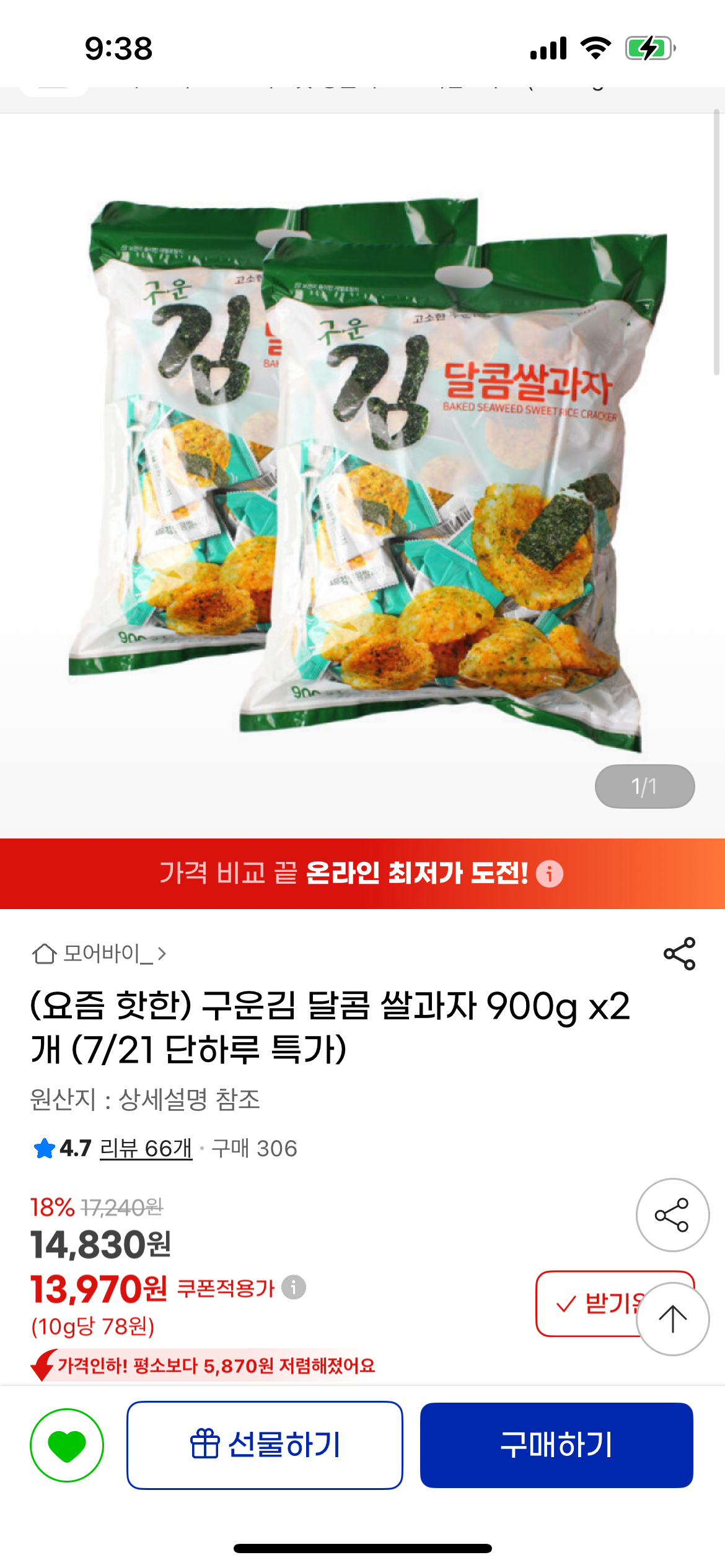Show info about 쿠폰적용가 coupon price
The height and width of the screenshot is (1568, 725).
(294, 1287)
